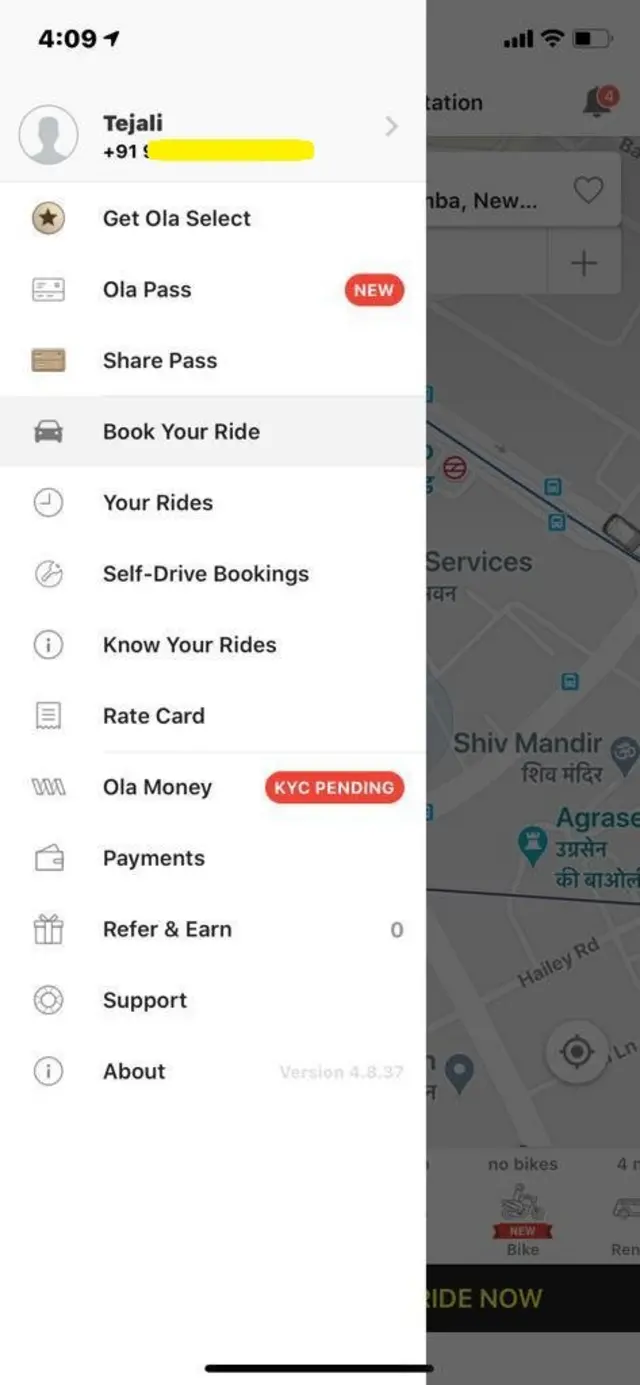Image resolution: width=640 pixels, height=1385 pixels.
Task: Open Get Ola Select
Action: point(177,218)
